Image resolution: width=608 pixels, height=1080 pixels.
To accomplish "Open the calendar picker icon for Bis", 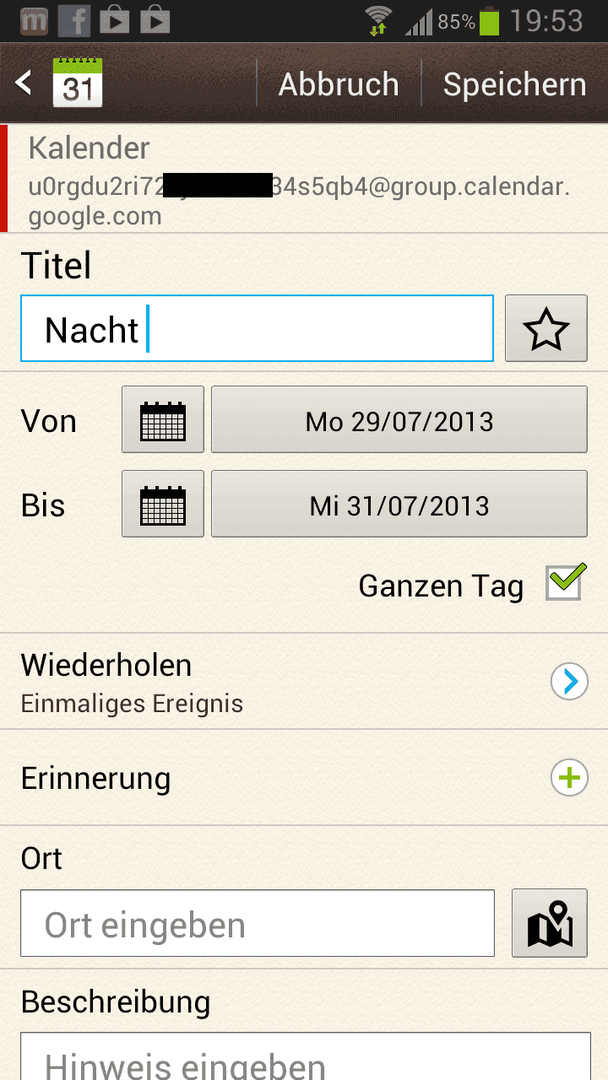I will [x=163, y=504].
